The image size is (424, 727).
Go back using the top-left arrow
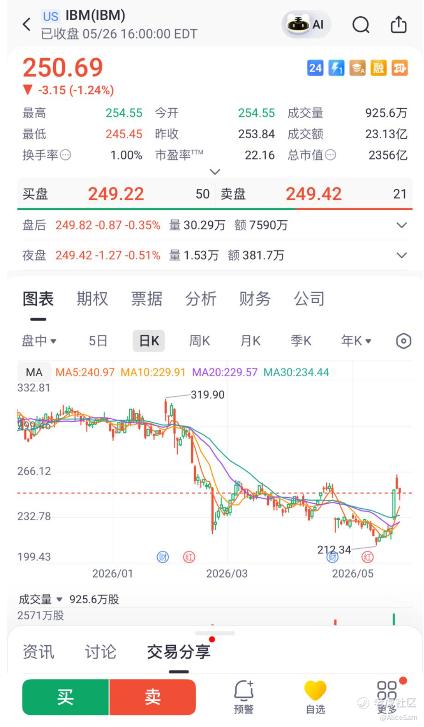26,24
